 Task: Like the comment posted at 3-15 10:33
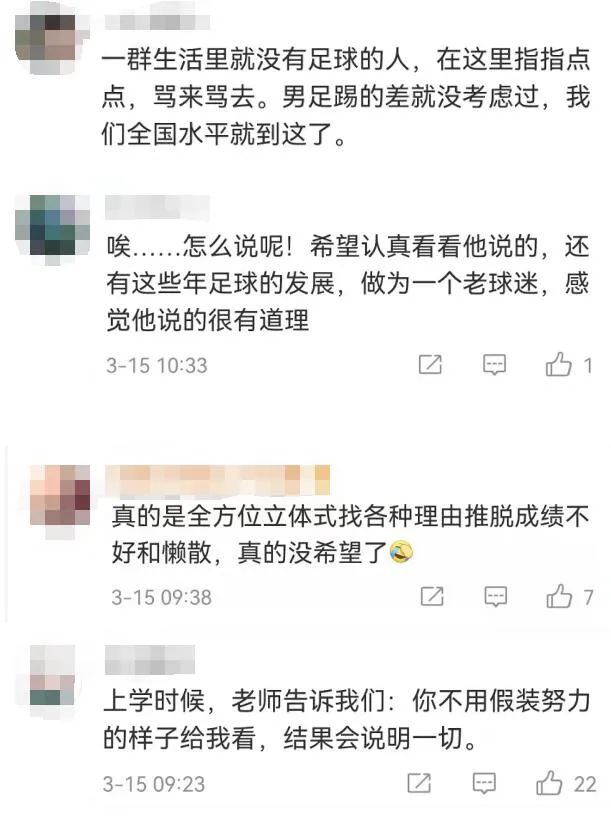(558, 365)
